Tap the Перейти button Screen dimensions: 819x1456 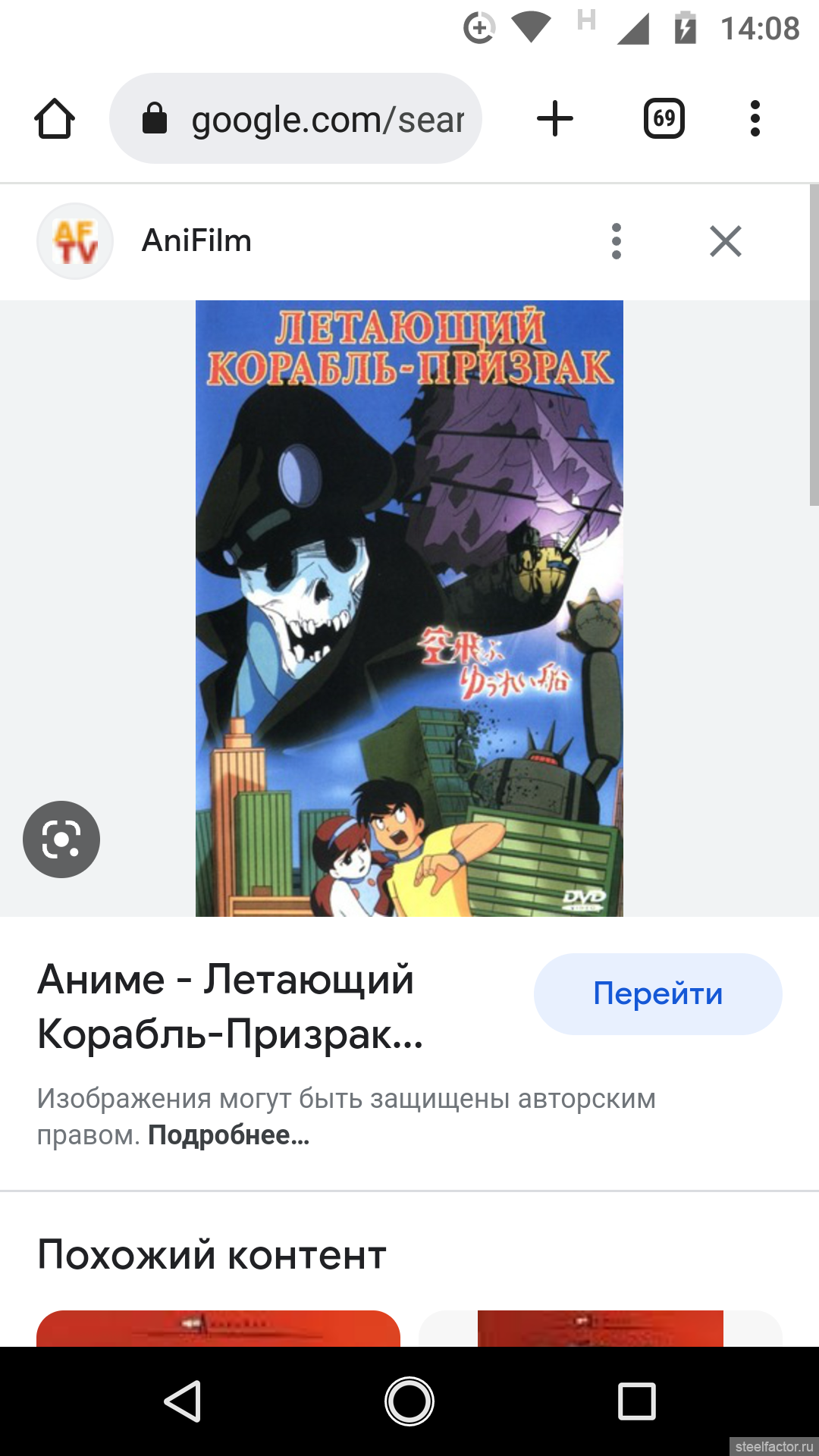pyautogui.click(x=657, y=993)
